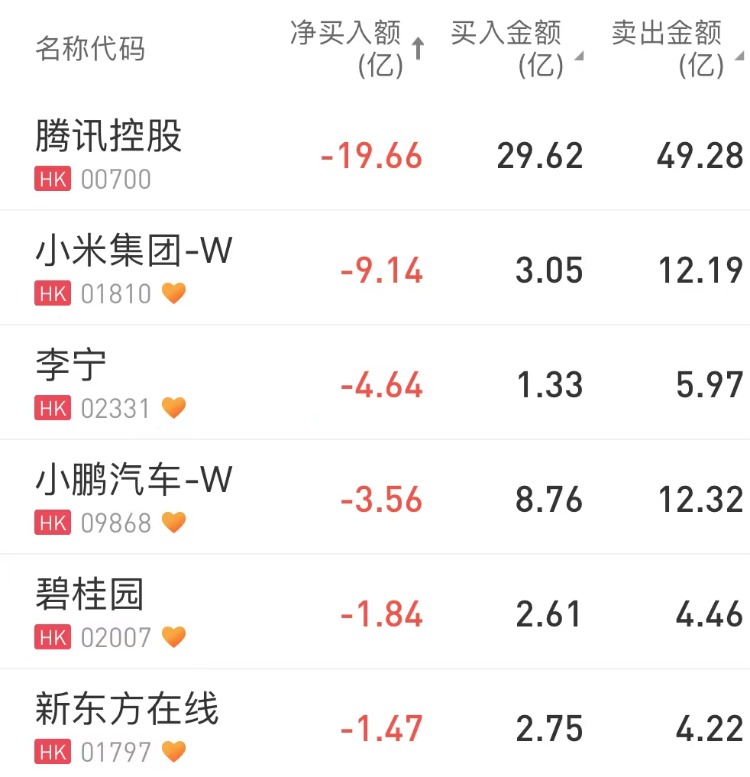The height and width of the screenshot is (777, 750).
Task: Sort by 净买入额 column
Action: tap(356, 48)
